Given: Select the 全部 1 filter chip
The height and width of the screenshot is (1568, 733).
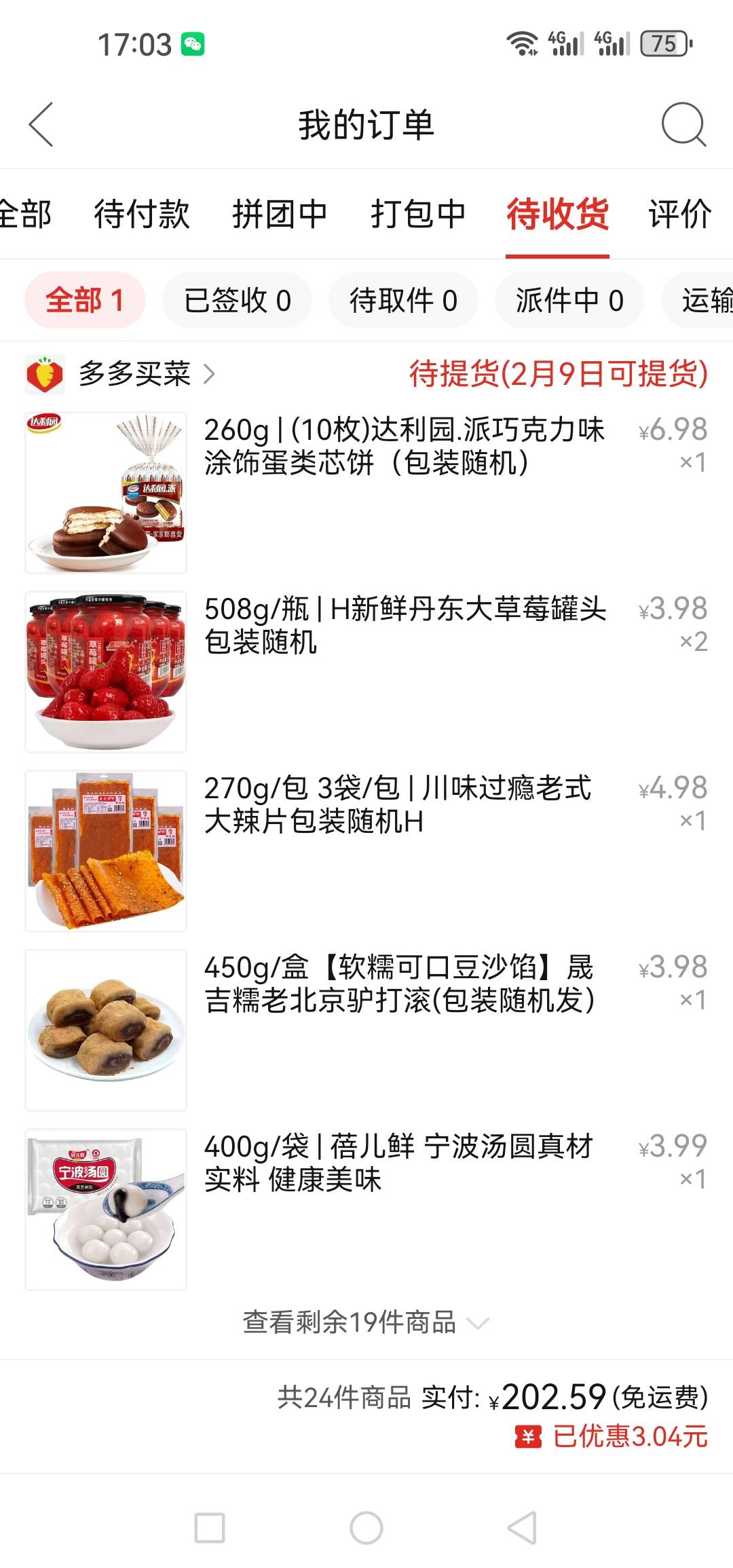Looking at the screenshot, I should 85,300.
